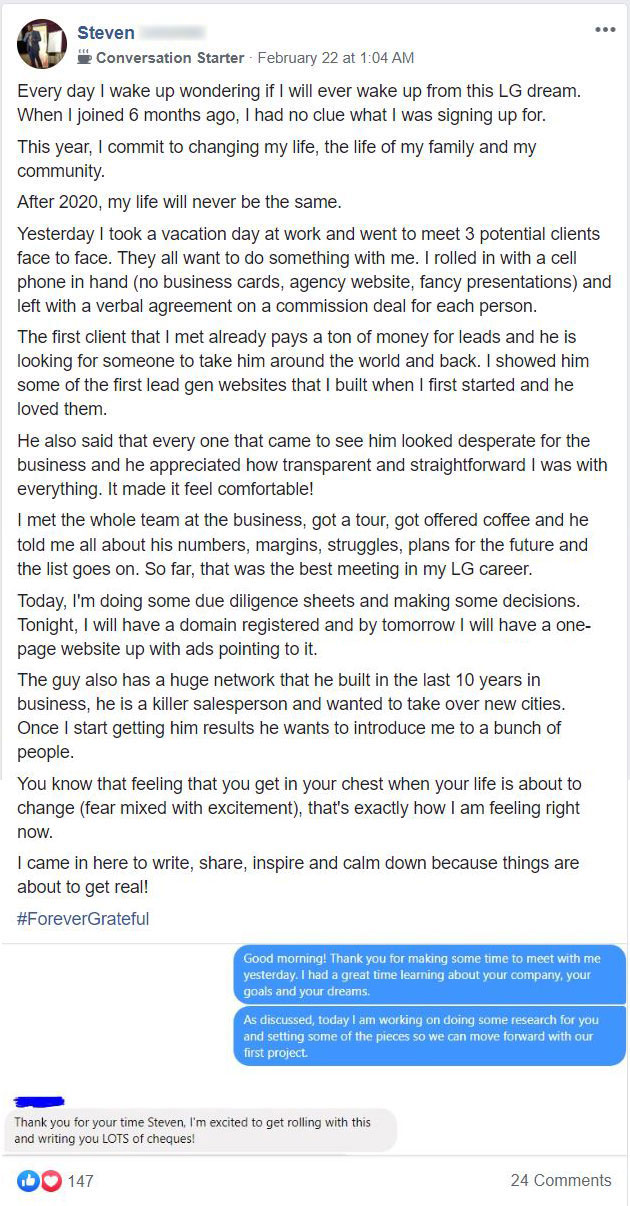Image resolution: width=630 pixels, height=1206 pixels.
Task: Open the post timestamp February 22
Action: tap(336, 58)
